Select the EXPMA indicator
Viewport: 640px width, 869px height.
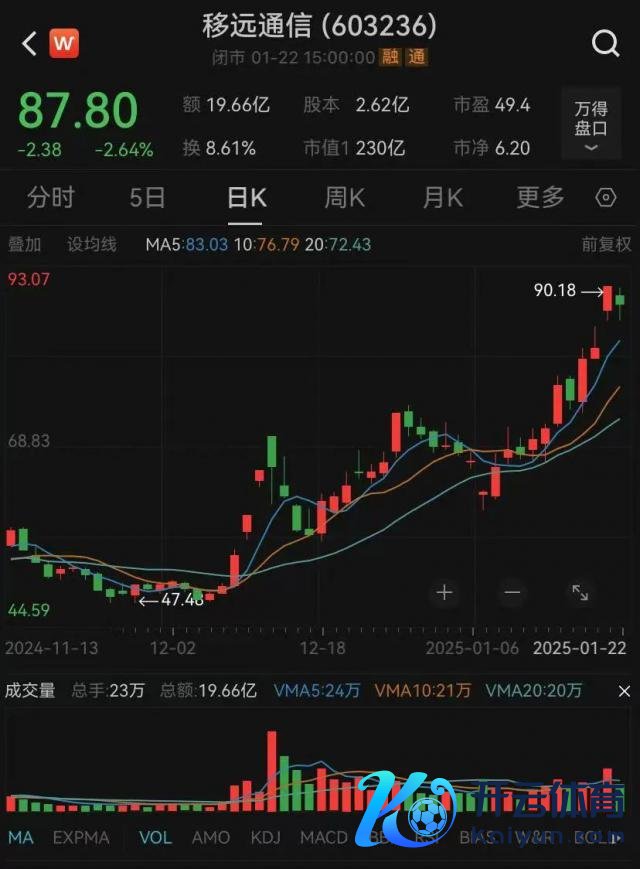click(82, 837)
